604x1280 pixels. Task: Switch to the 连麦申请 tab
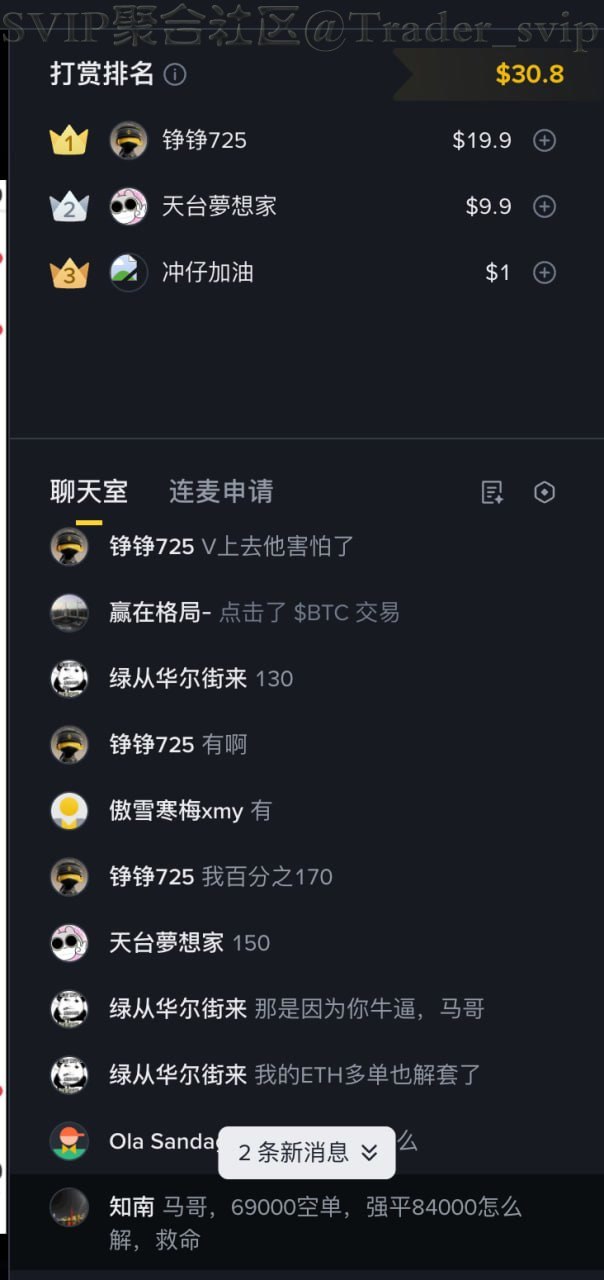tap(221, 492)
